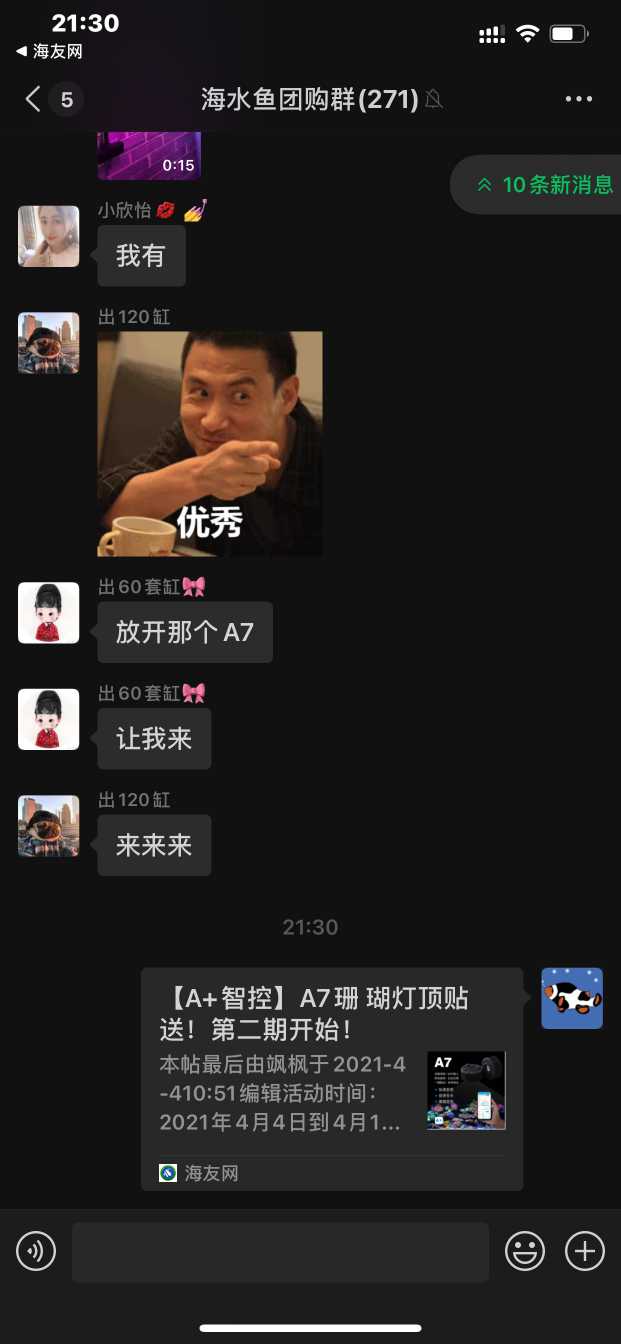
Task: Switch to voice message input
Action: click(36, 1251)
